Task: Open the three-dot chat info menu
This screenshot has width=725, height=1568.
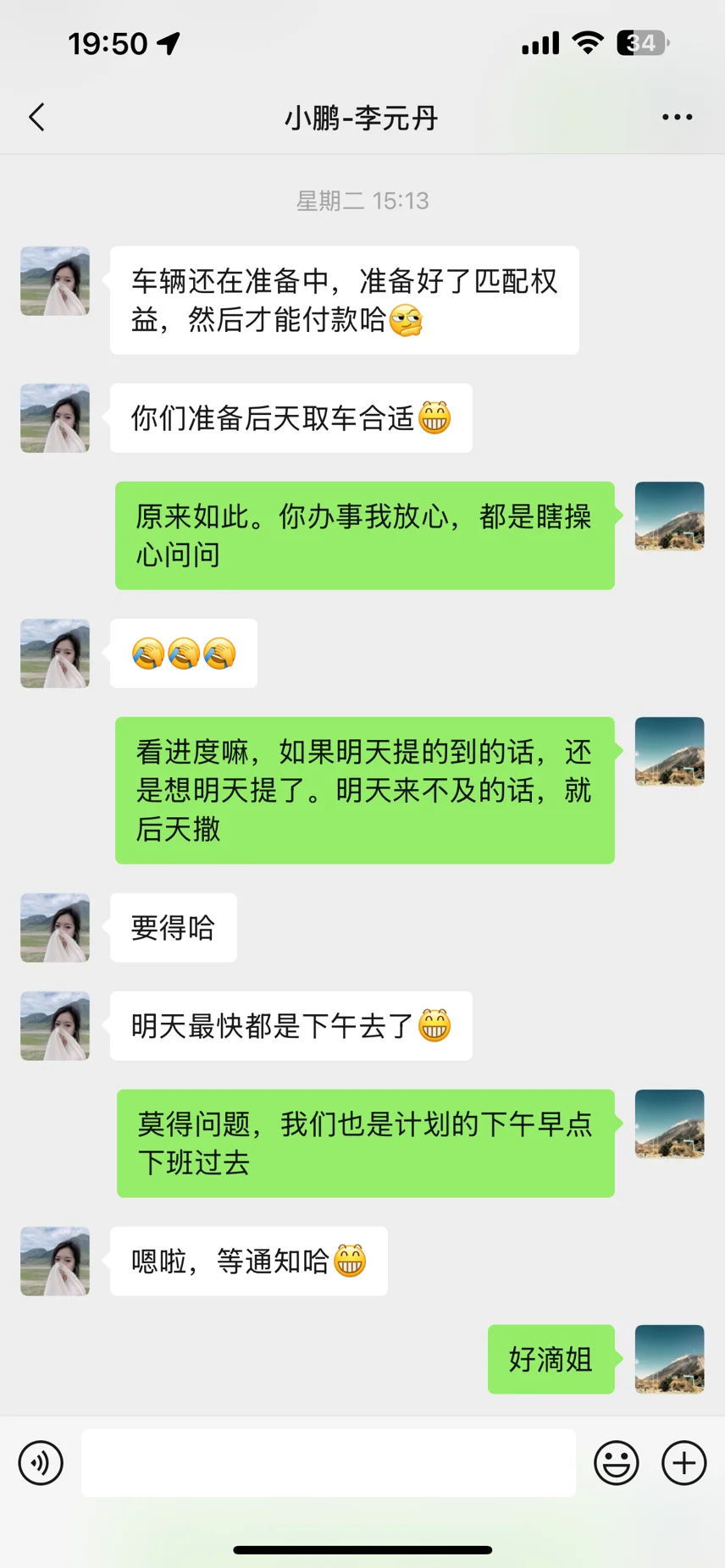Action: point(677,118)
